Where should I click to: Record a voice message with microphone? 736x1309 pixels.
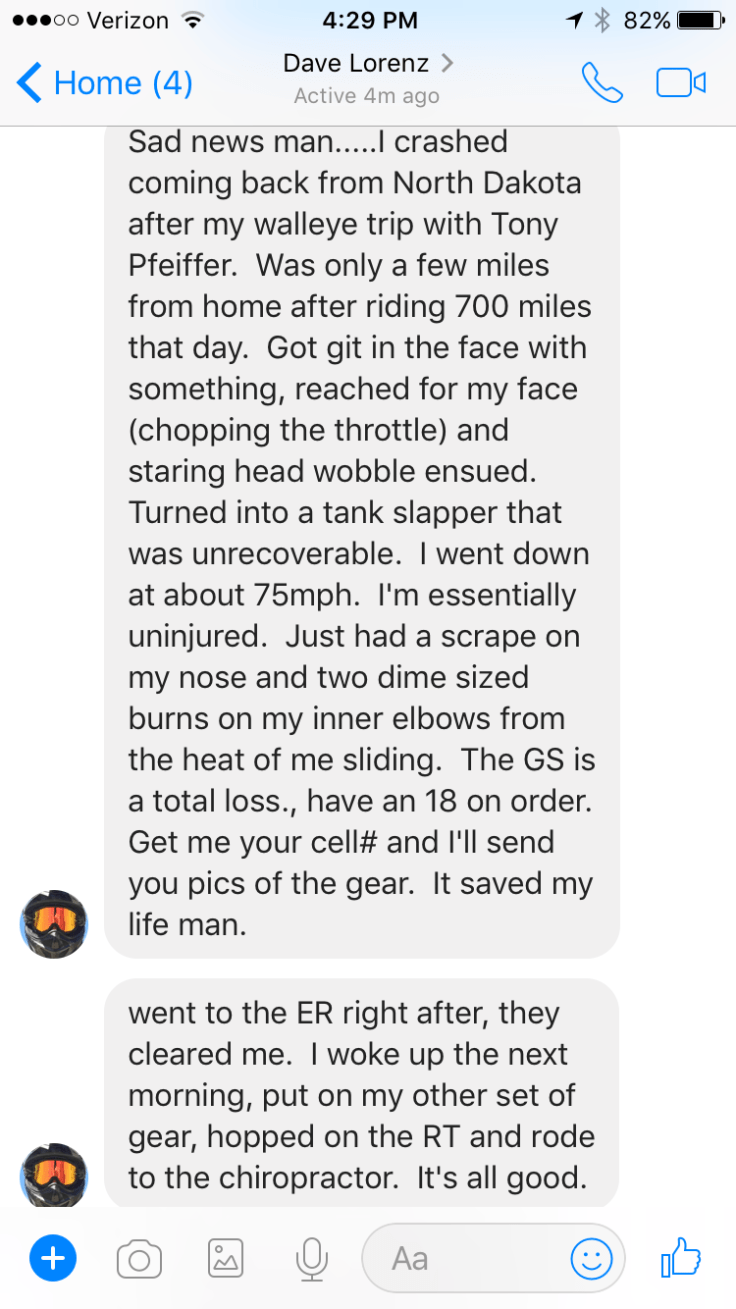(x=312, y=1258)
